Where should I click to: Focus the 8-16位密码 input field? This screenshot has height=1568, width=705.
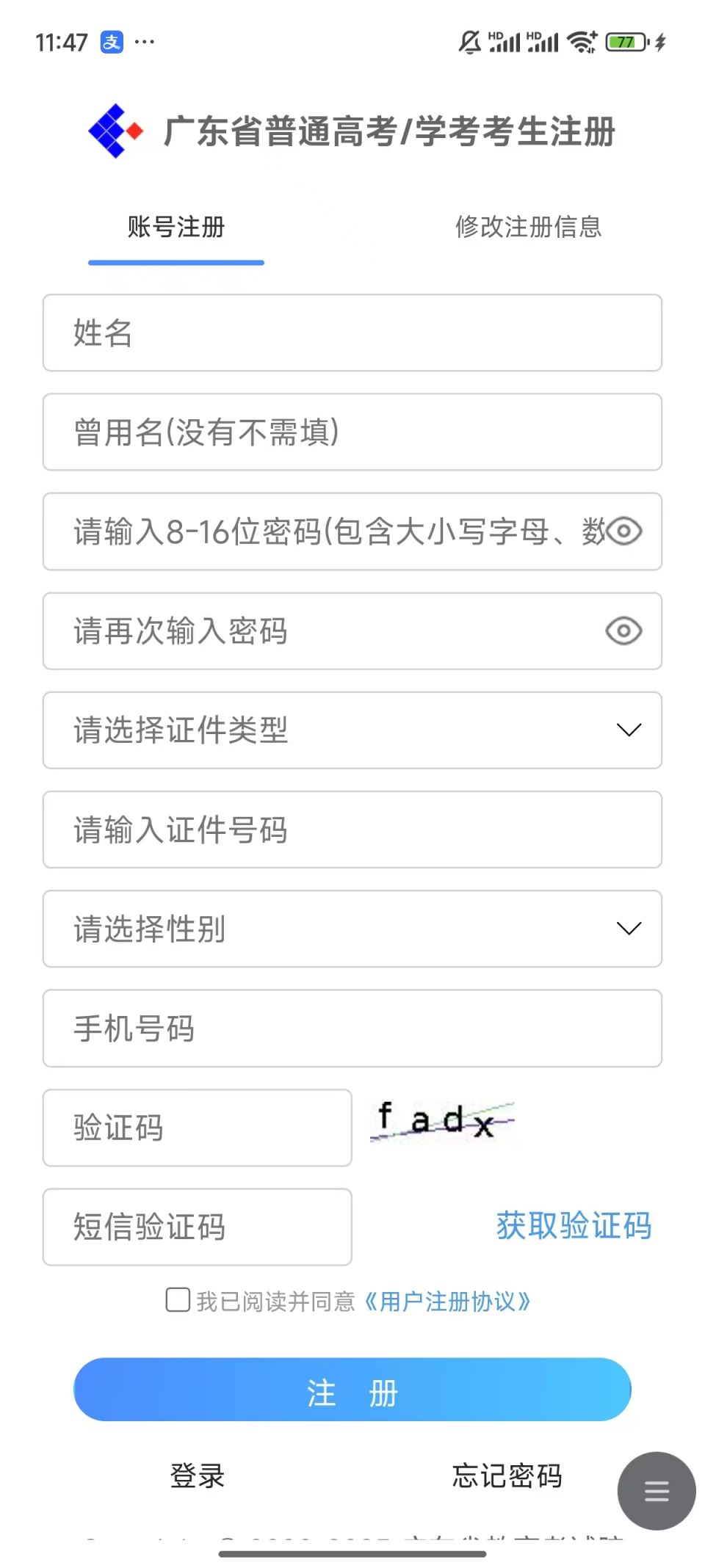coord(323,531)
